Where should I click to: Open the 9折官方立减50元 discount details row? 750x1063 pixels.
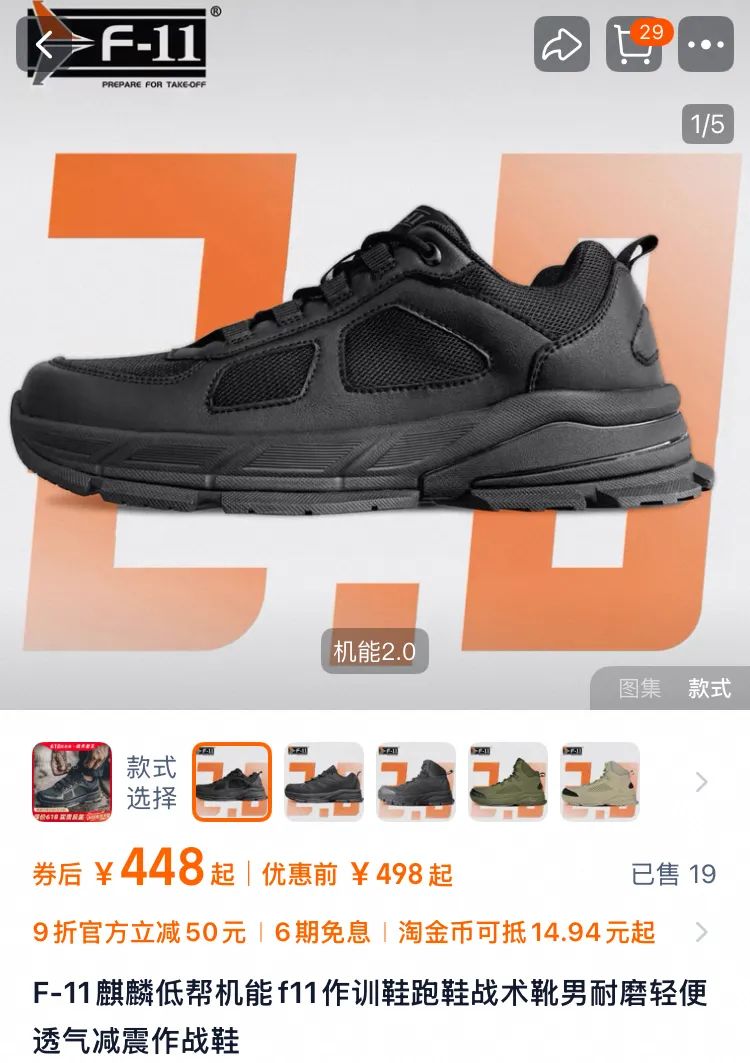tap(370, 933)
